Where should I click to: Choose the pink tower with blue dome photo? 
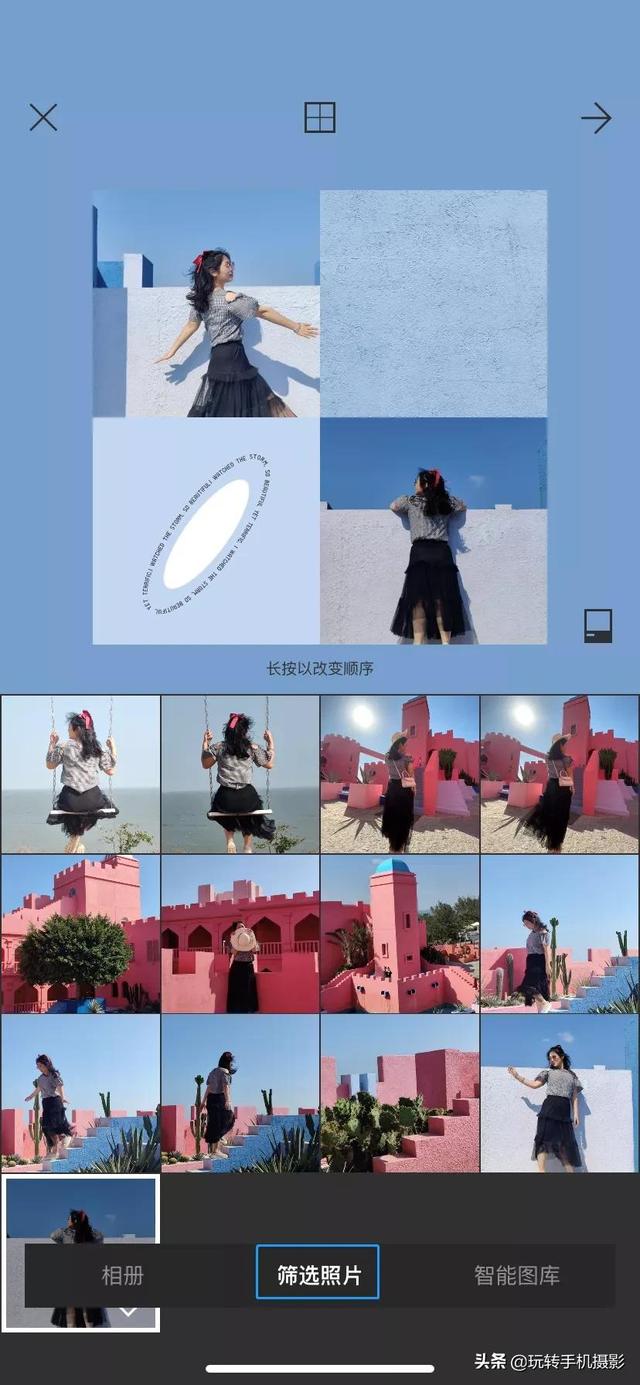[400, 934]
